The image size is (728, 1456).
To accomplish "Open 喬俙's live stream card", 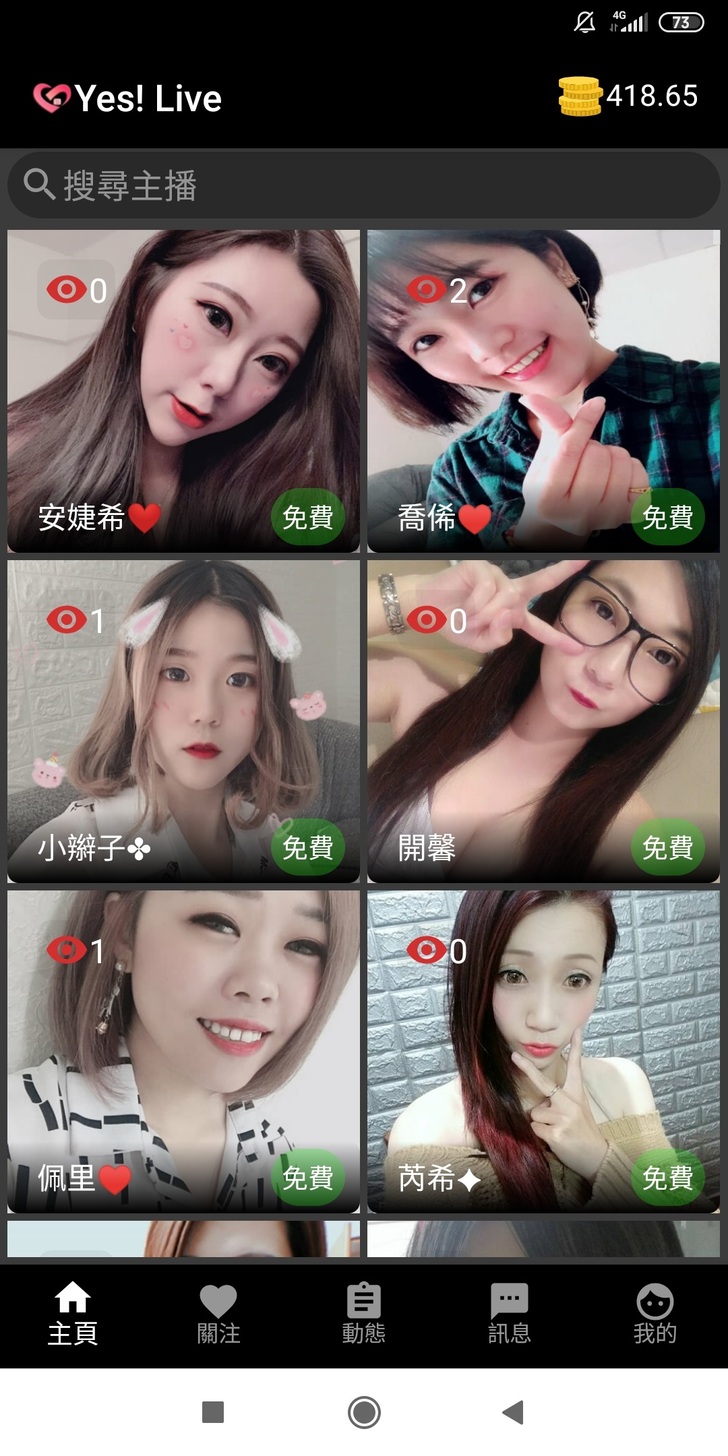I will coord(543,391).
